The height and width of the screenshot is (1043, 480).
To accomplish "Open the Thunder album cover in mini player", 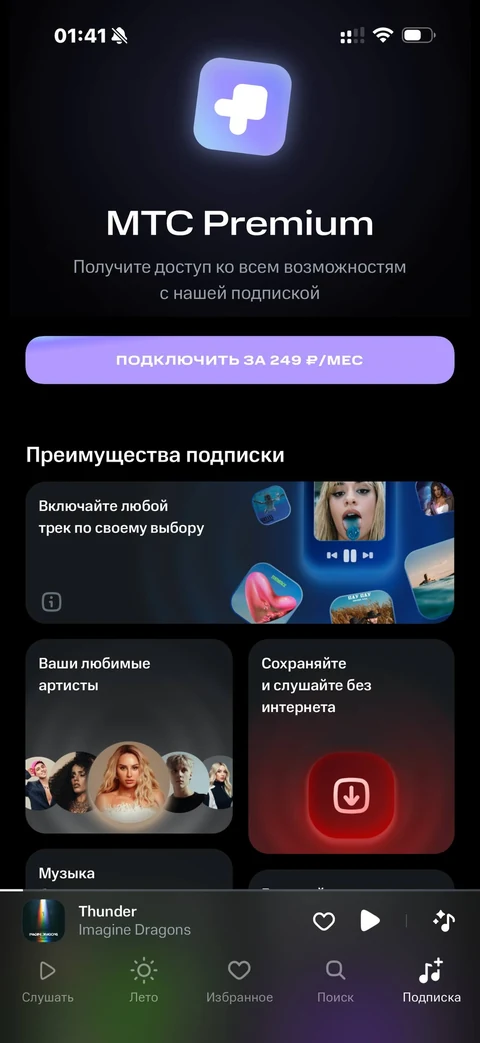I will click(x=44, y=921).
